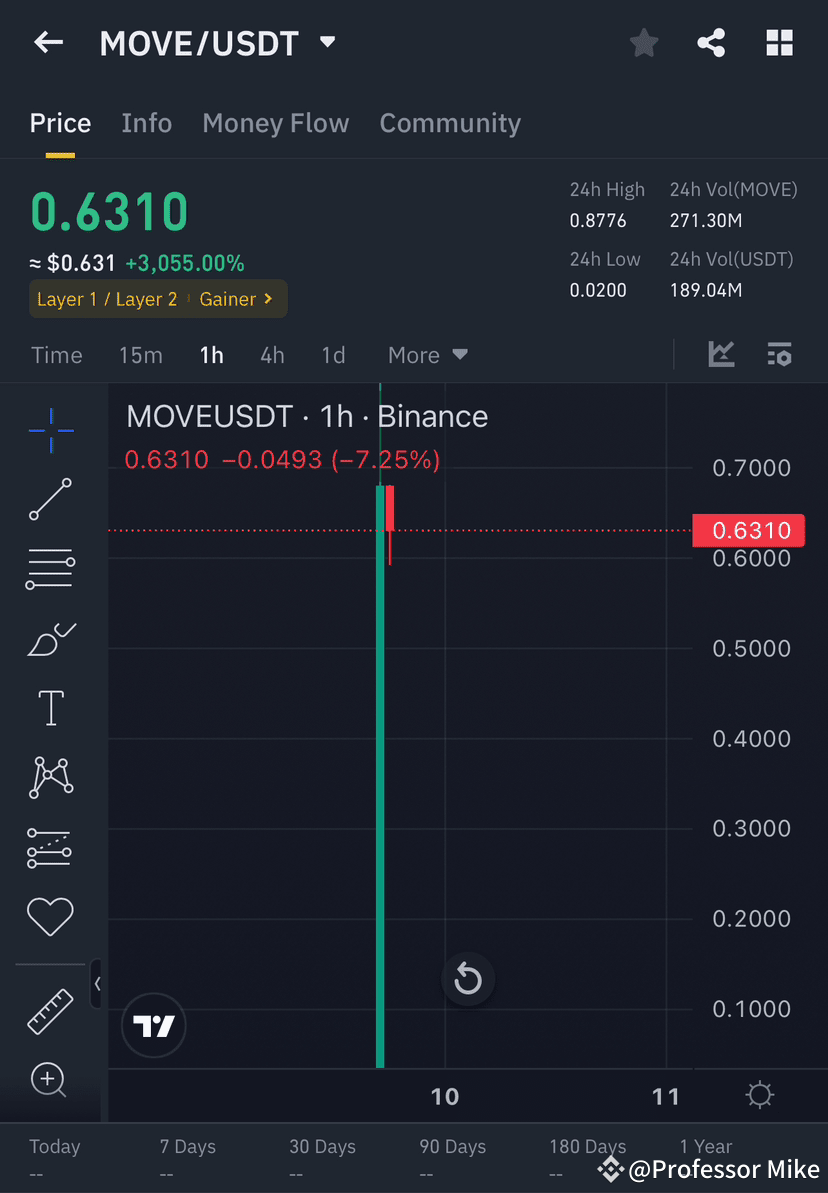Select the text annotation tool
Viewport: 828px width, 1193px height.
click(x=50, y=707)
